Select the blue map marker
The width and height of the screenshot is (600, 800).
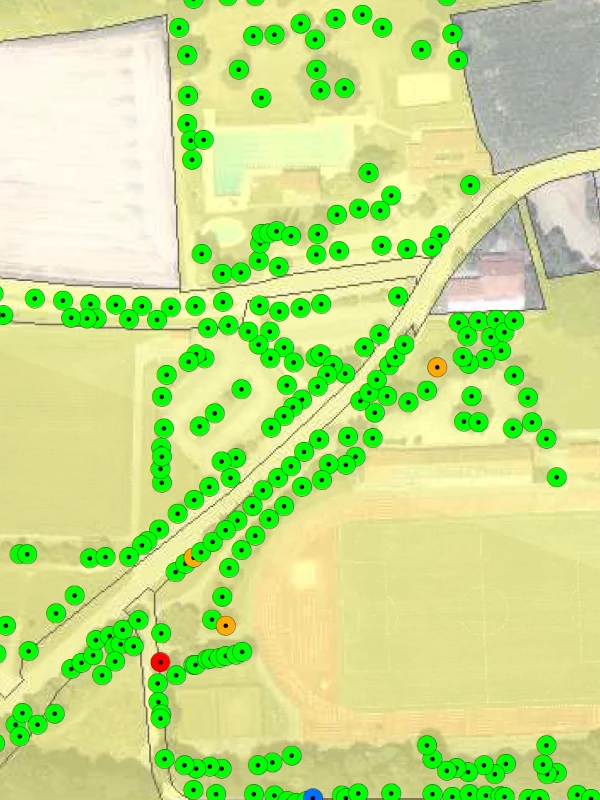312,797
